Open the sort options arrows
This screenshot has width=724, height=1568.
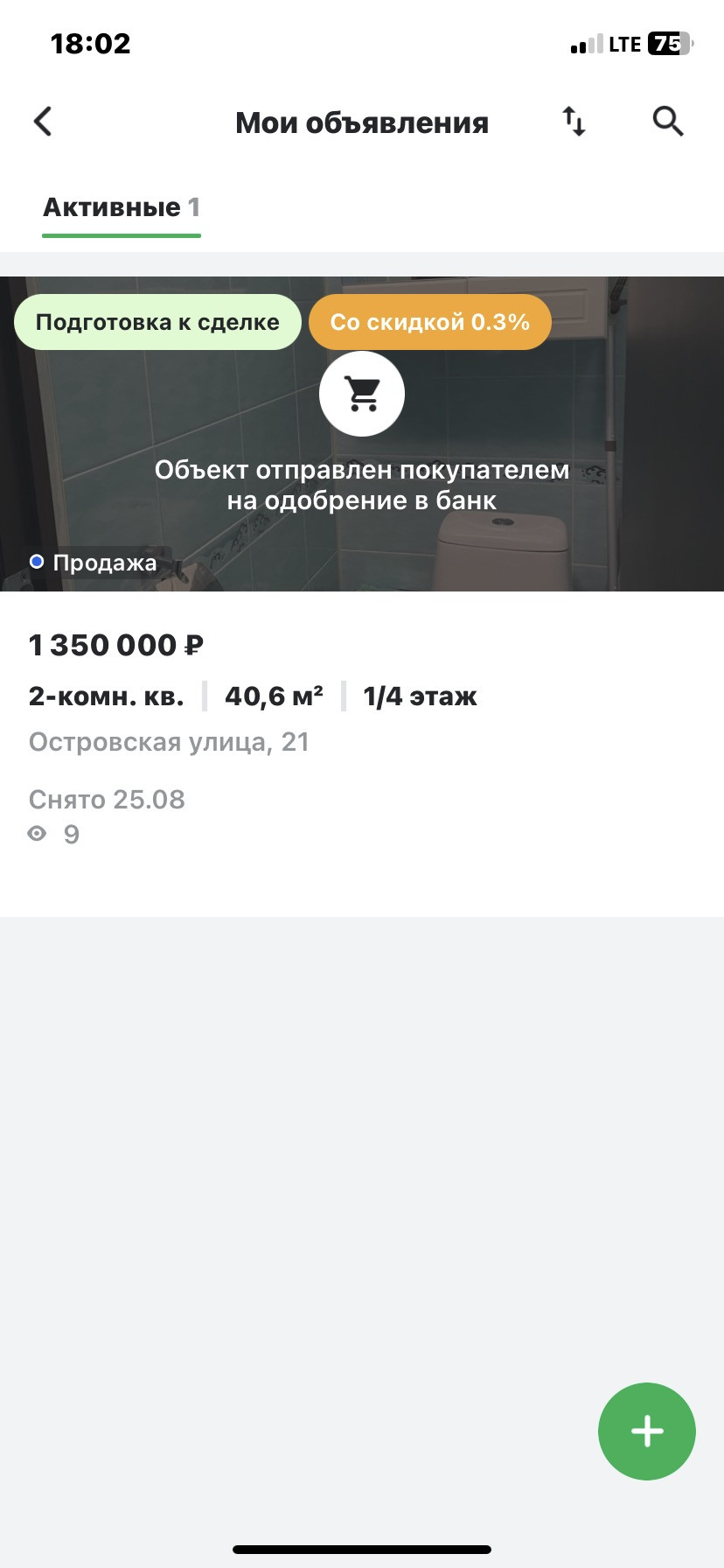(x=574, y=122)
